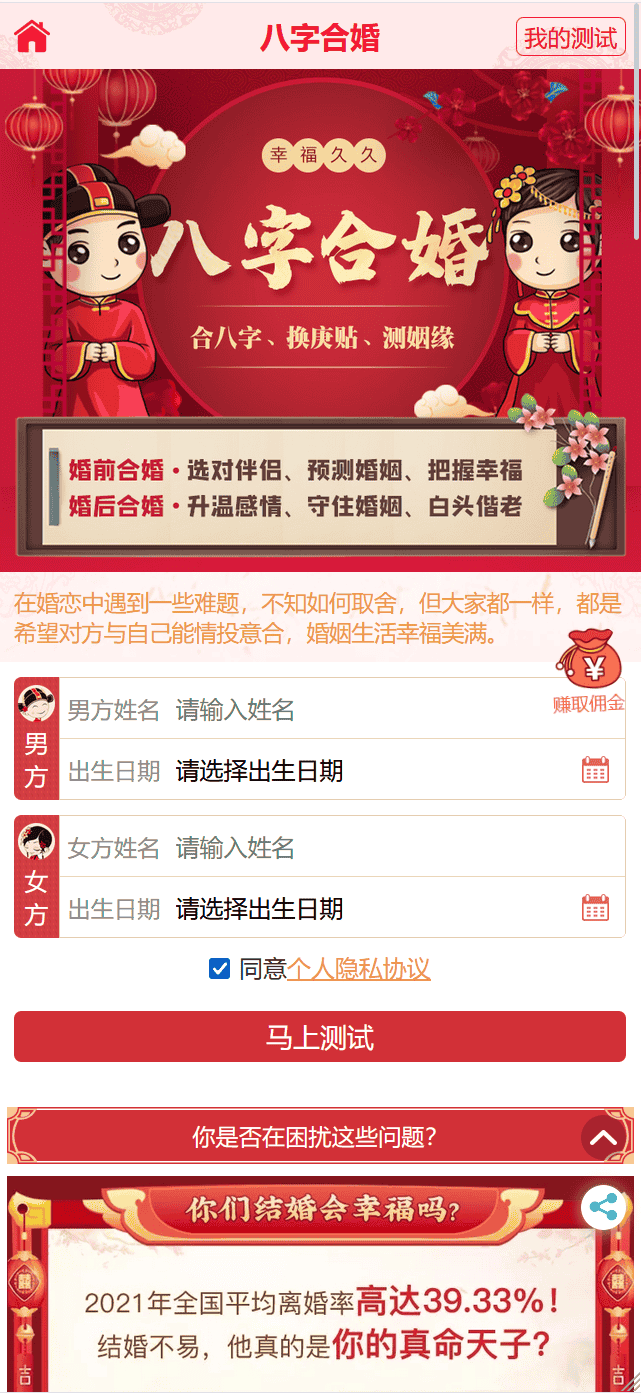Go to the home page icon
Image resolution: width=641 pixels, height=1393 pixels.
click(x=32, y=37)
